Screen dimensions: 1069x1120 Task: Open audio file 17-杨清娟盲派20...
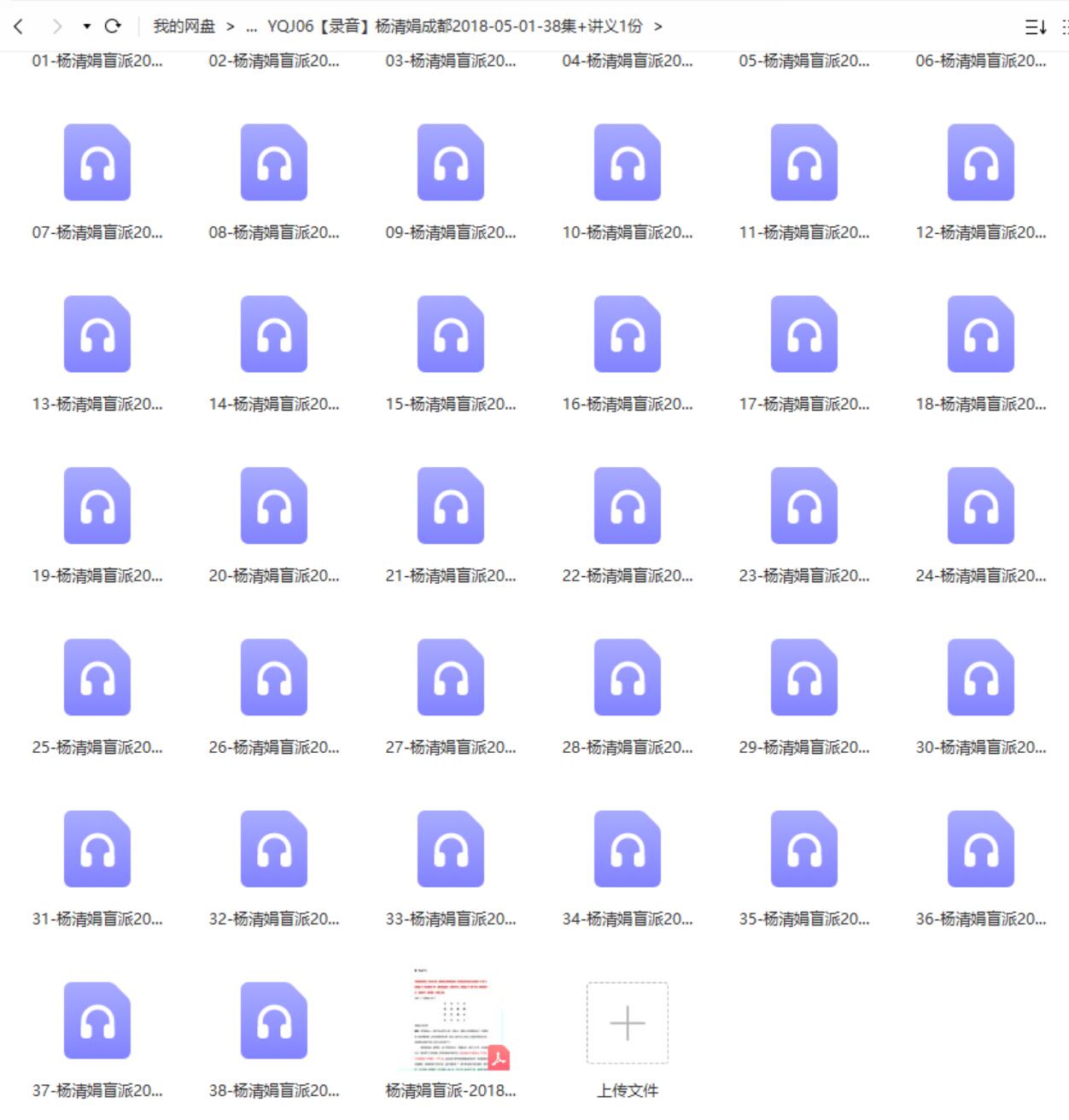click(x=804, y=335)
